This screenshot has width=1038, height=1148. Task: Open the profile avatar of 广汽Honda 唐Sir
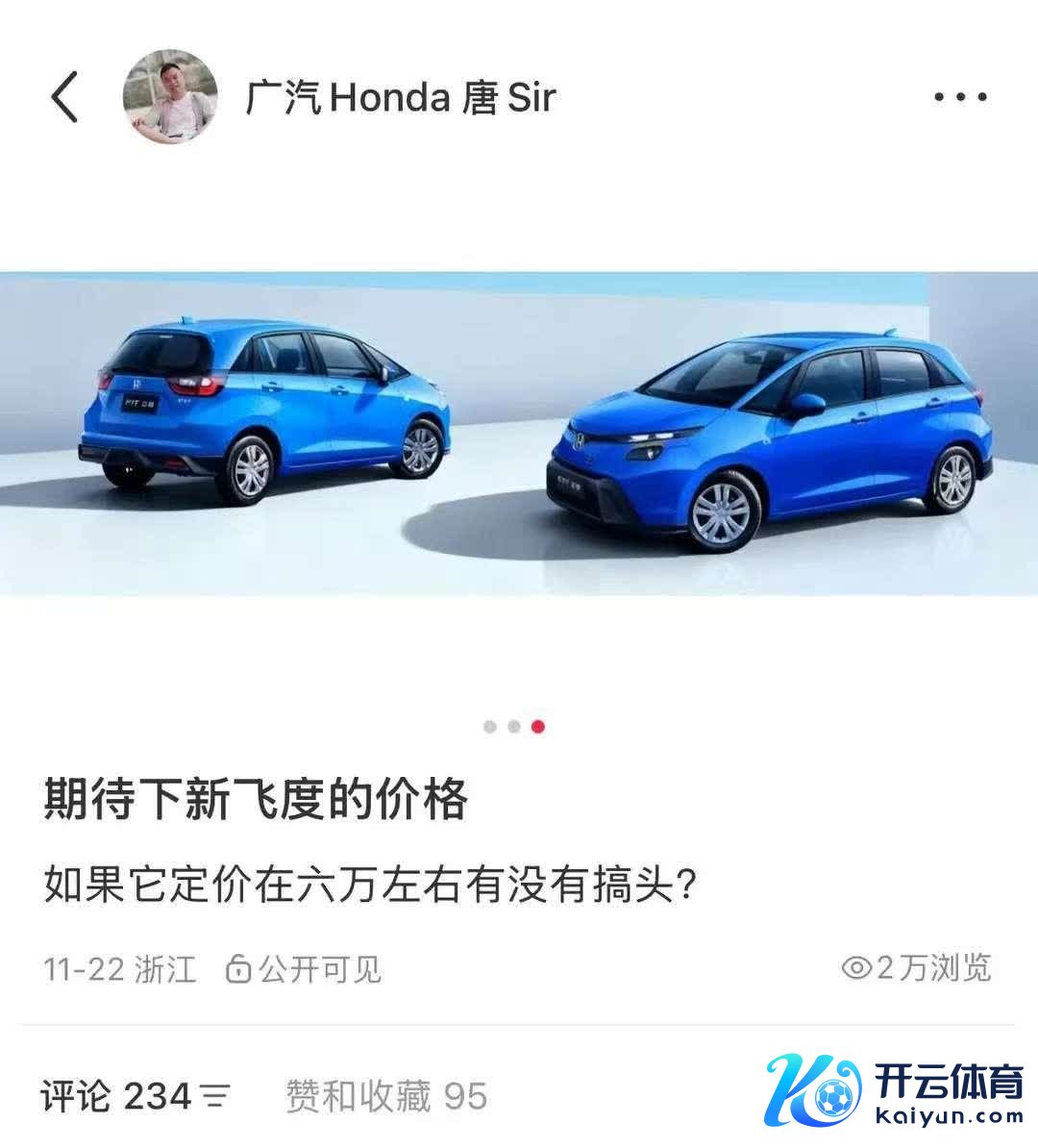[169, 97]
